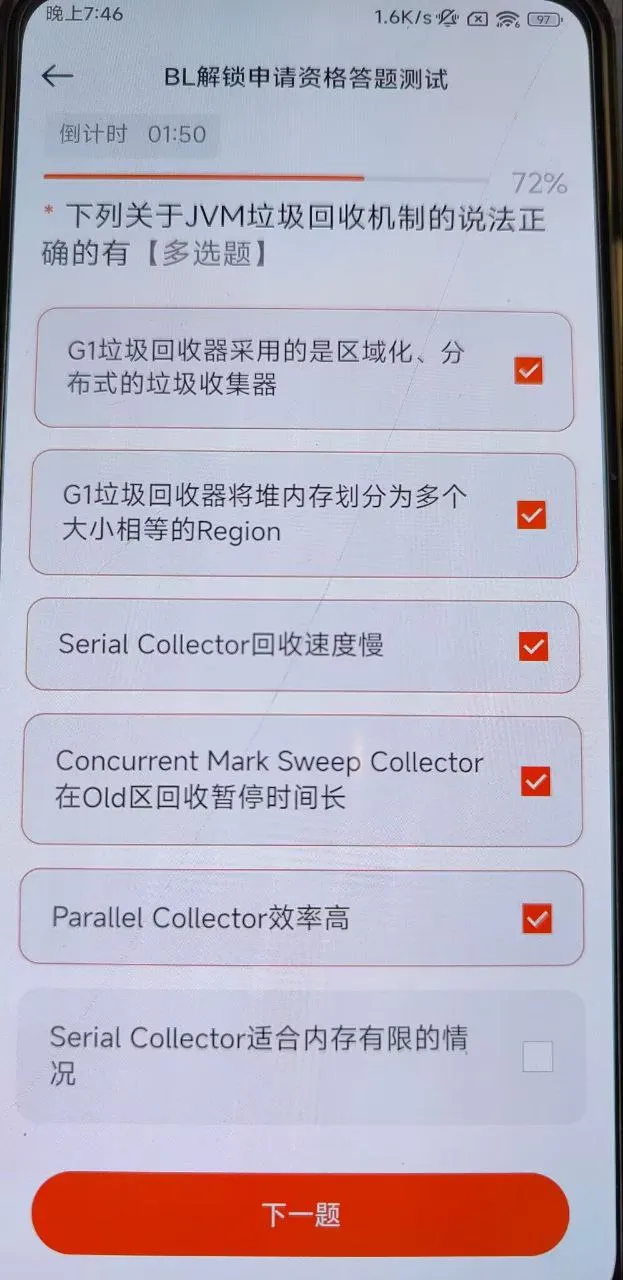Deselect Serial Collector回收速度慢
The width and height of the screenshot is (623, 1280).
[x=533, y=646]
